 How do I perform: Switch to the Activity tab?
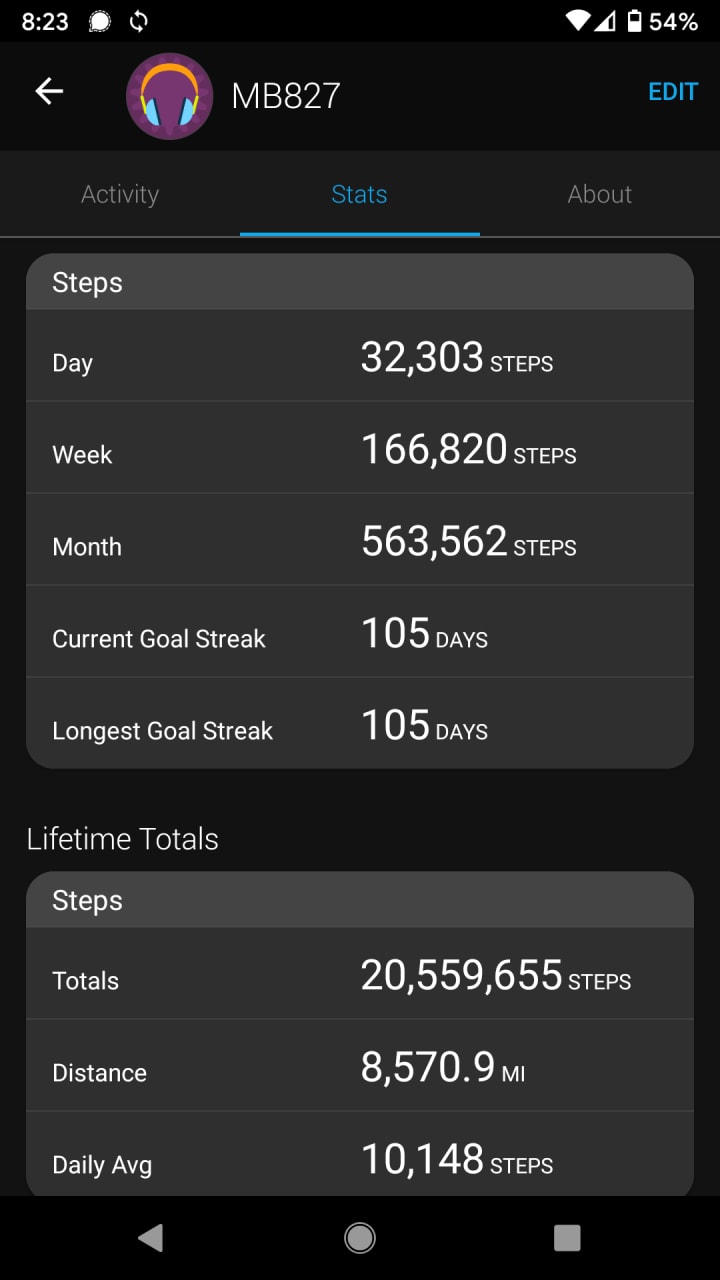pos(120,194)
